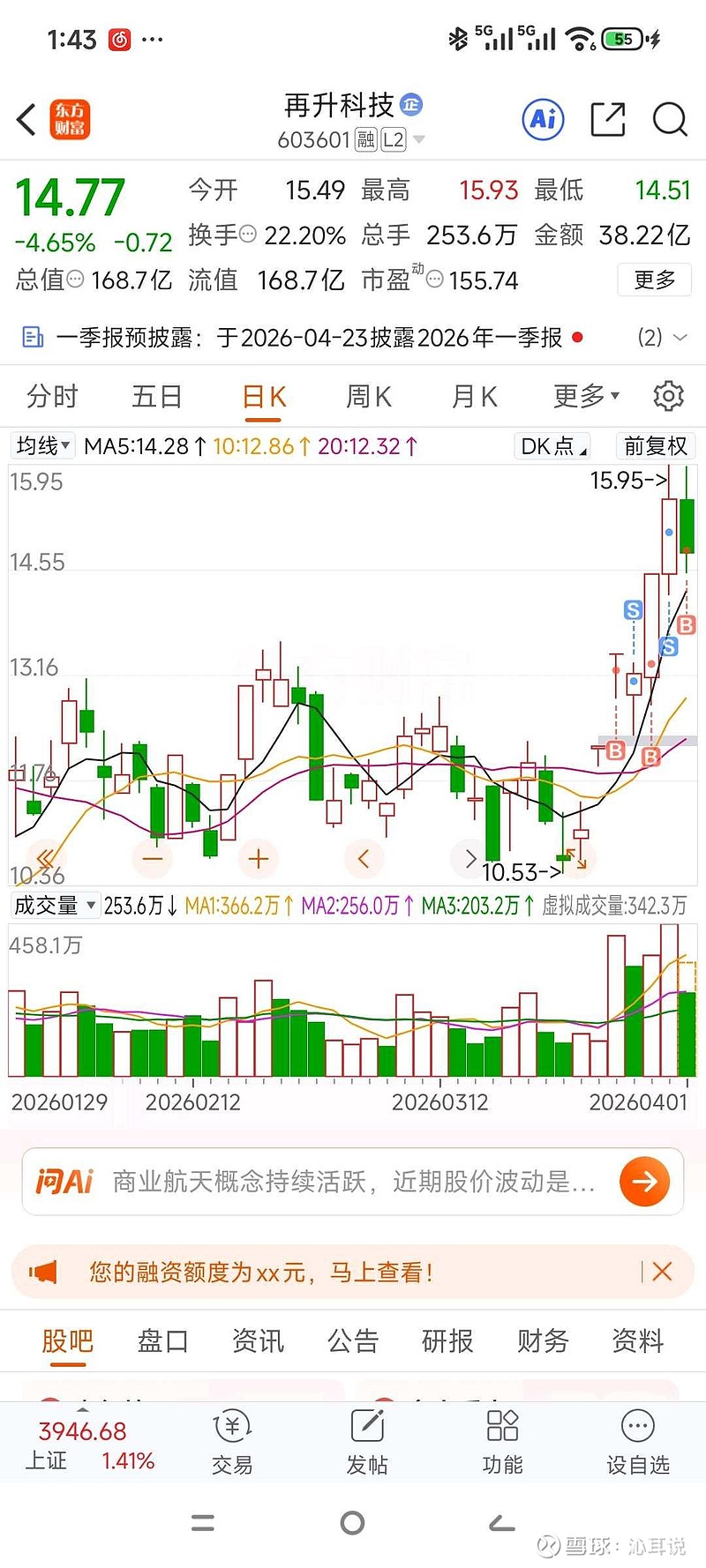Viewport: 706px width, 1568px height.
Task: Tap the system home button
Action: (x=352, y=1523)
